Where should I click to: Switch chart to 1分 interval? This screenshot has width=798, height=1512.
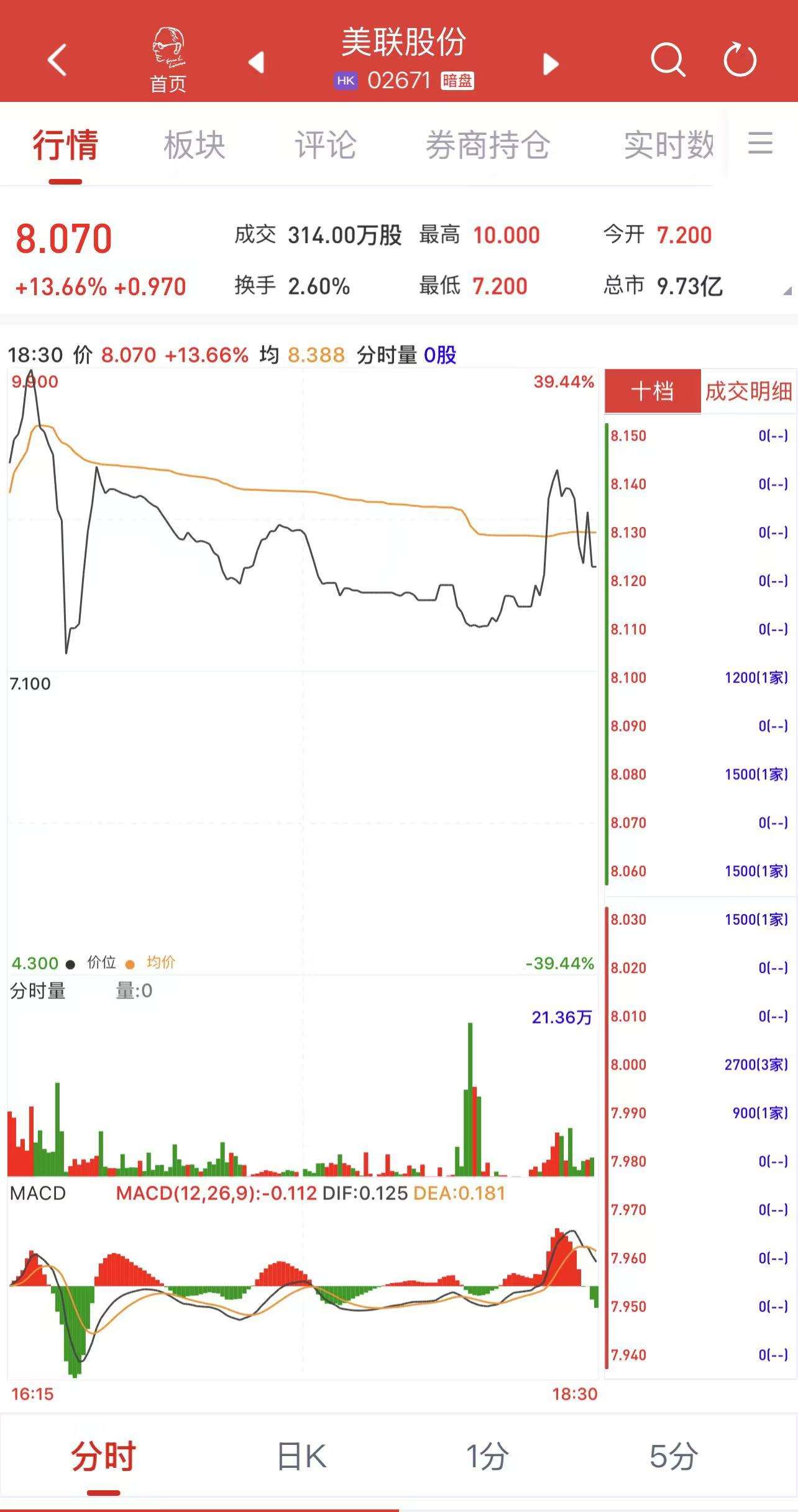tap(487, 1456)
